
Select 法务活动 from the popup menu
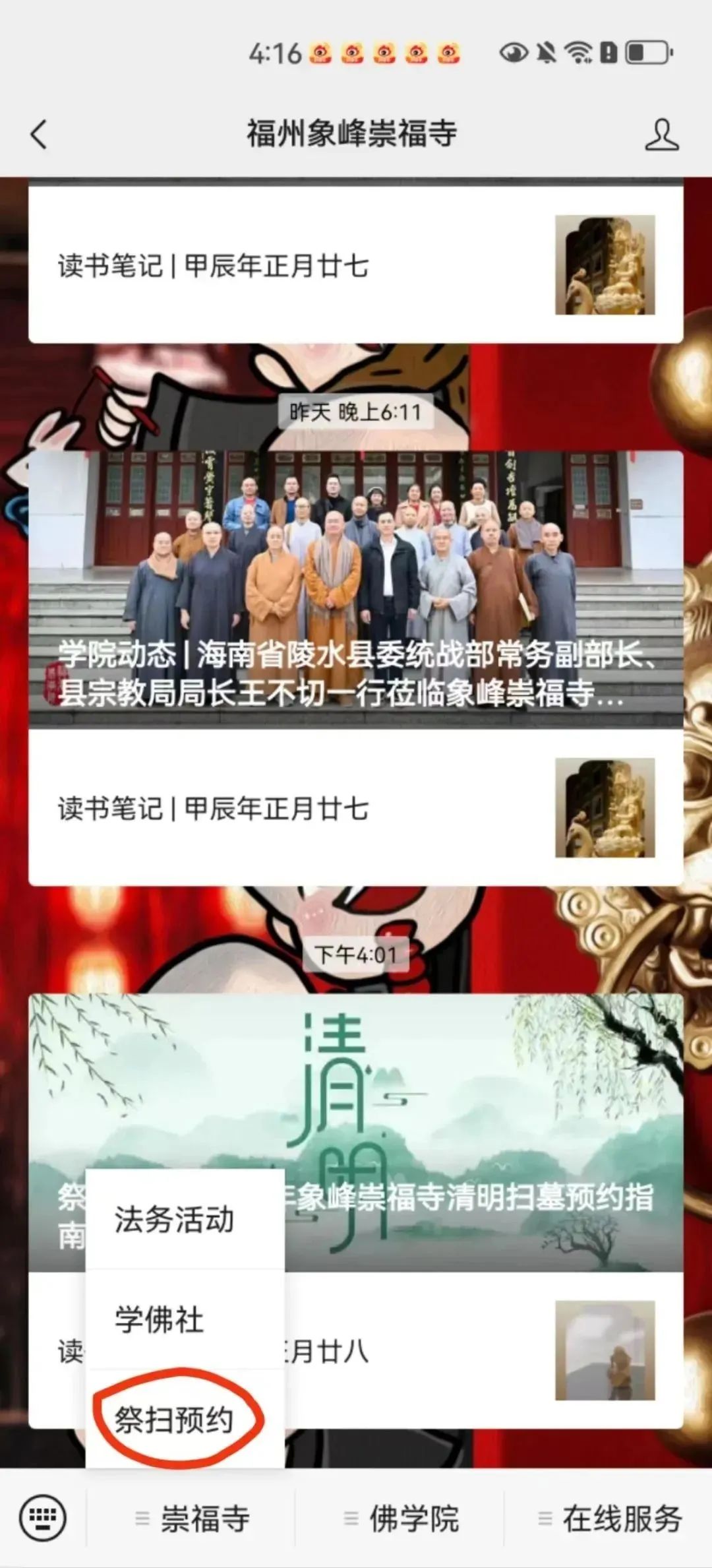click(175, 1220)
